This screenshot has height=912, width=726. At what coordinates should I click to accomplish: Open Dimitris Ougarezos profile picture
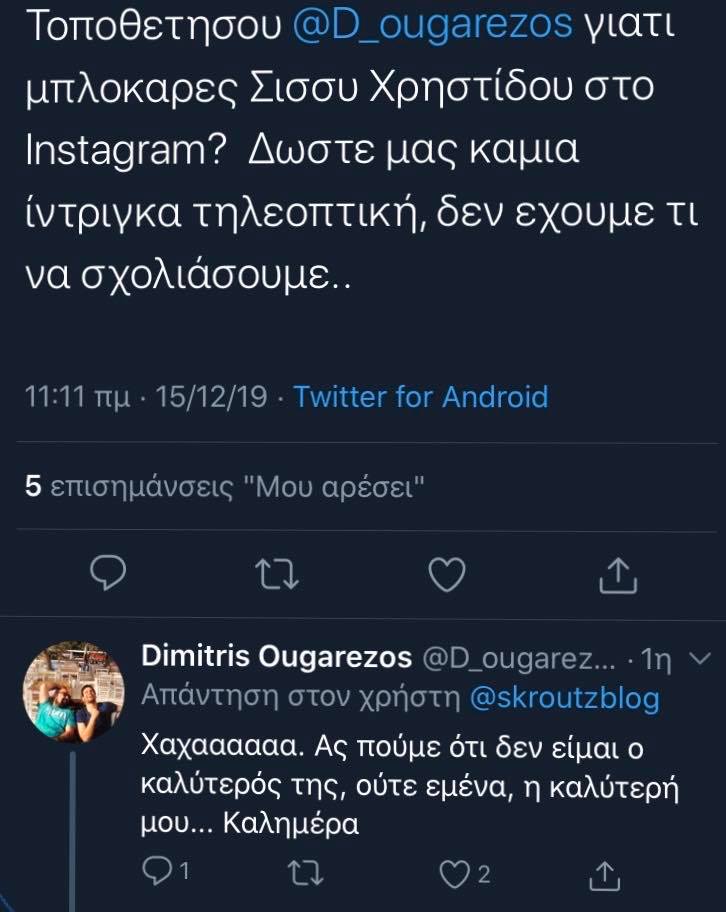click(73, 690)
